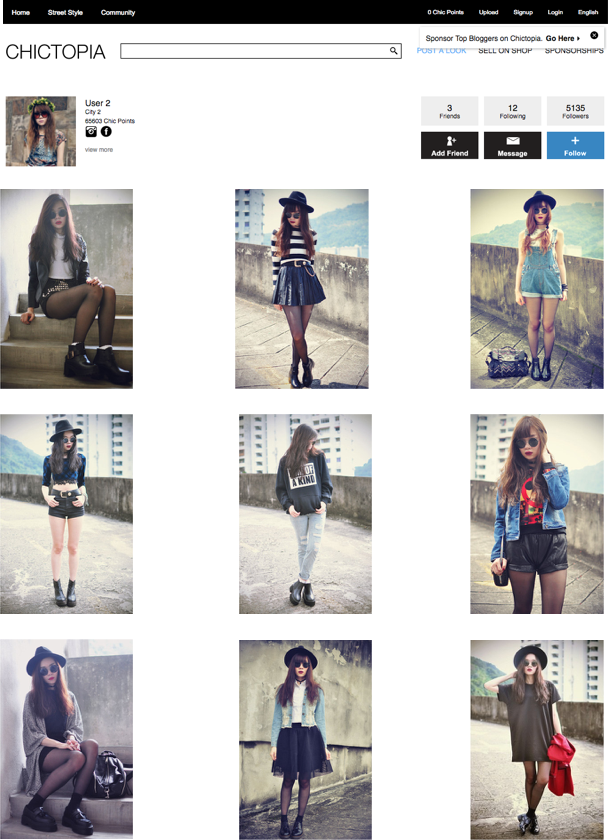Viewport: 608px width, 840px height.
Task: View the 5135 Followers list
Action: (x=575, y=111)
